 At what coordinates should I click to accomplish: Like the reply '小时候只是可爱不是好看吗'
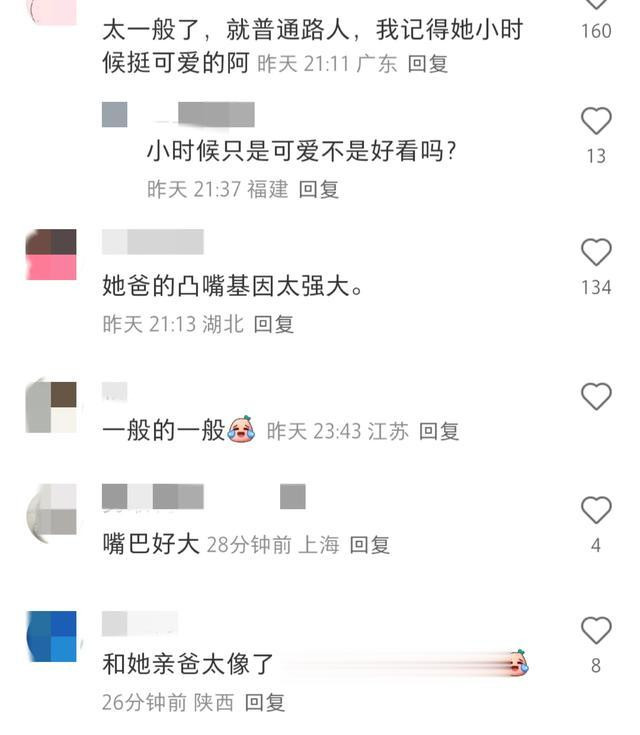point(596,121)
